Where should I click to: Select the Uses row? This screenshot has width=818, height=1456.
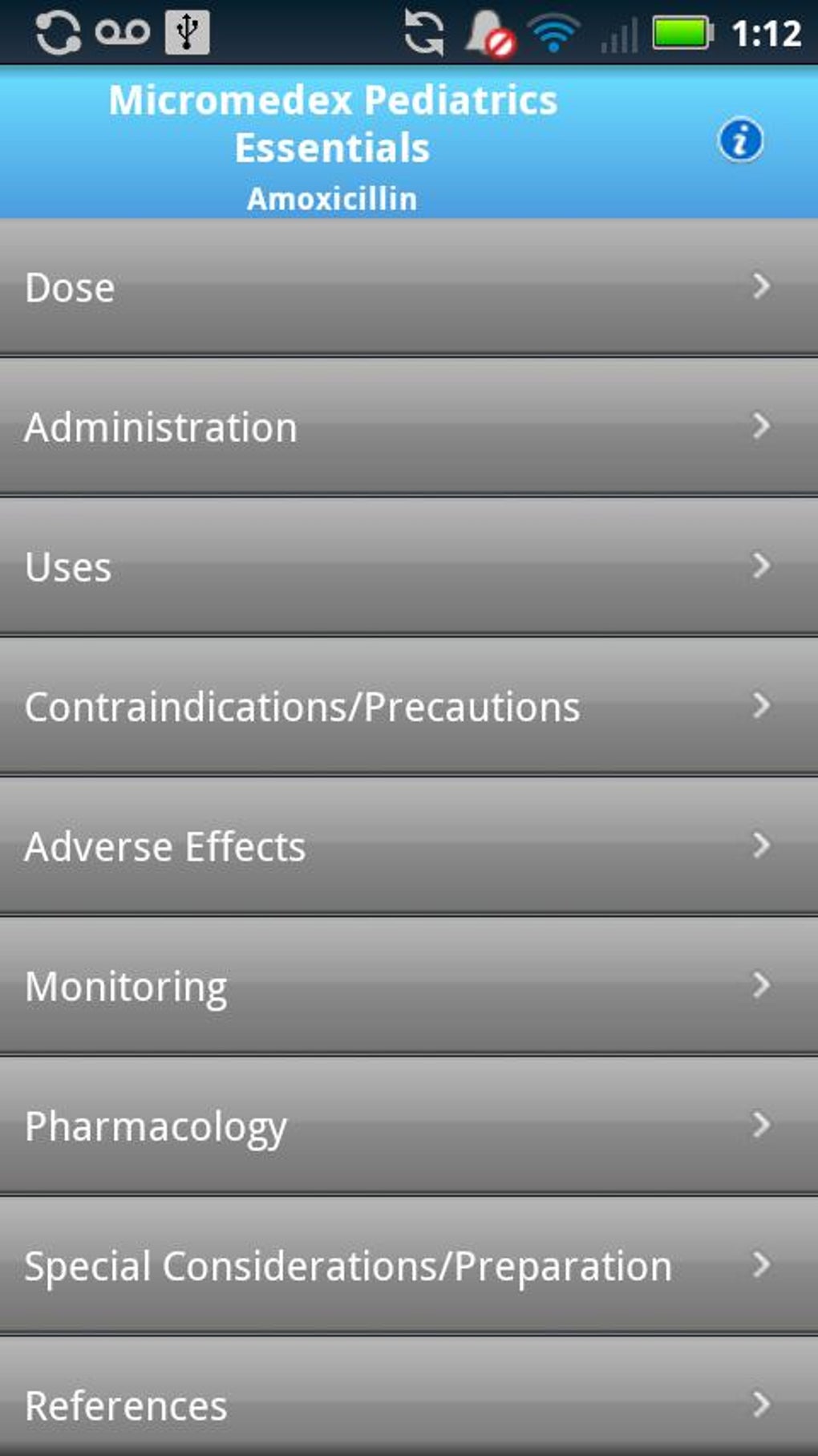click(x=409, y=566)
